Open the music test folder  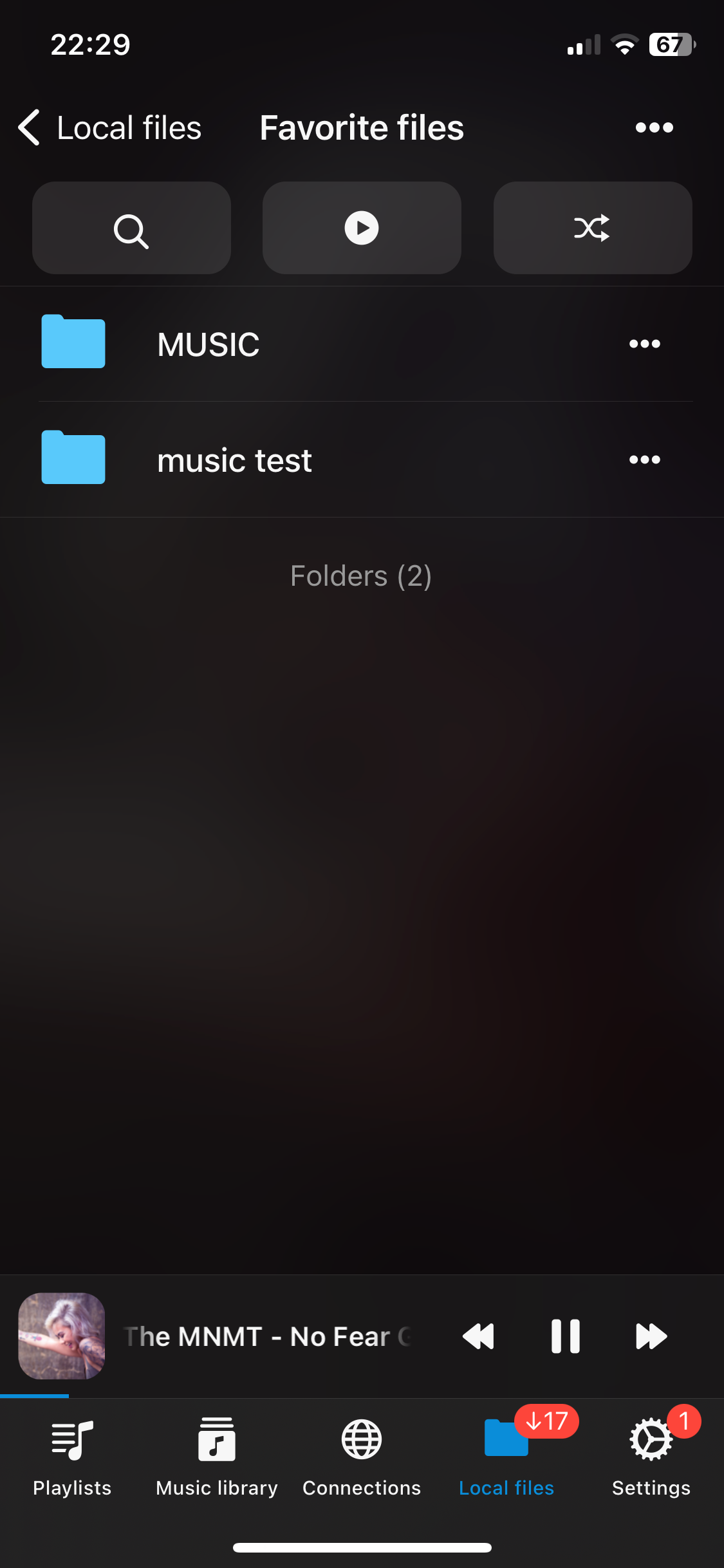[234, 459]
